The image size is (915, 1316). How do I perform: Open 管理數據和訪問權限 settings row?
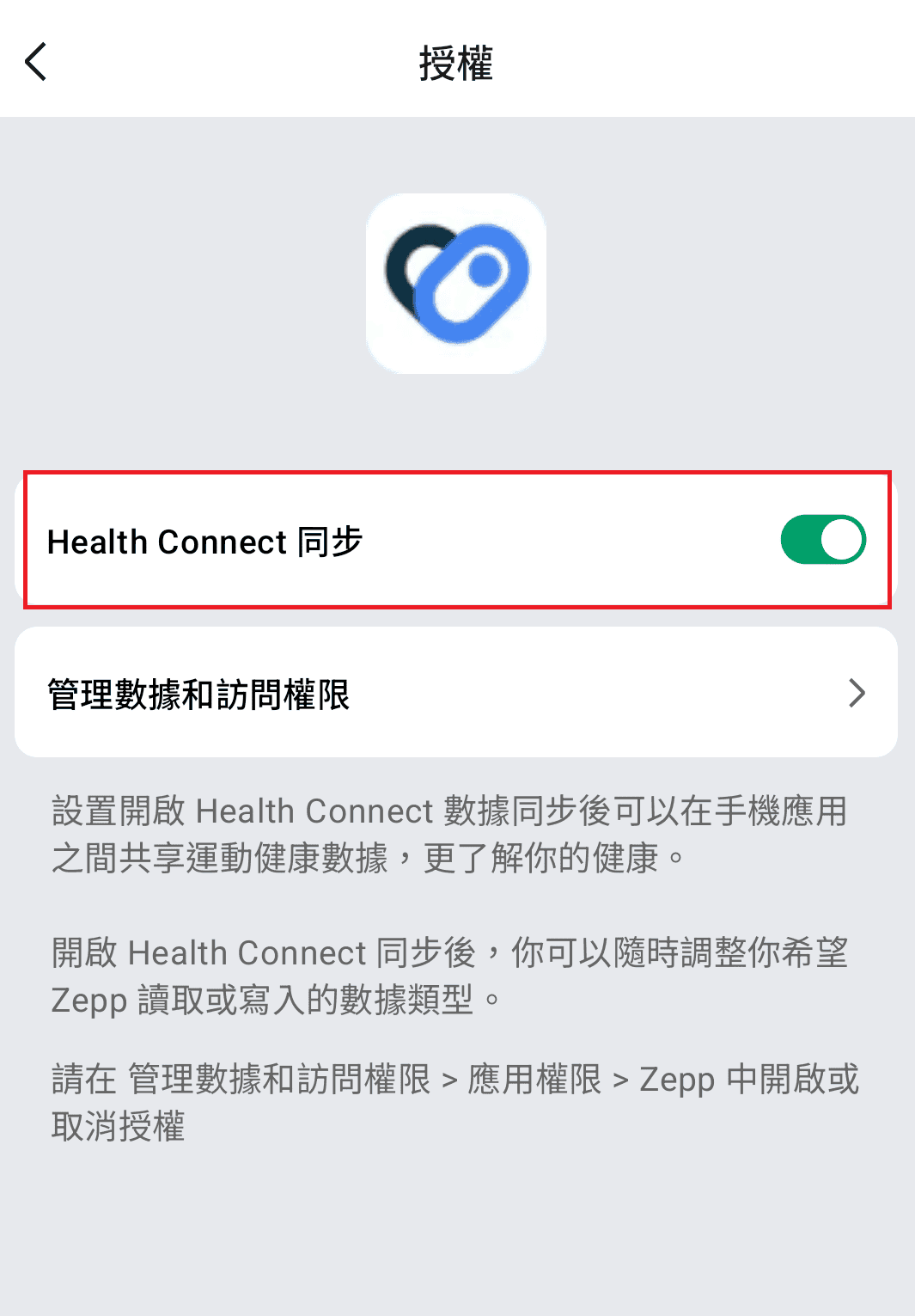pyautogui.click(x=456, y=693)
